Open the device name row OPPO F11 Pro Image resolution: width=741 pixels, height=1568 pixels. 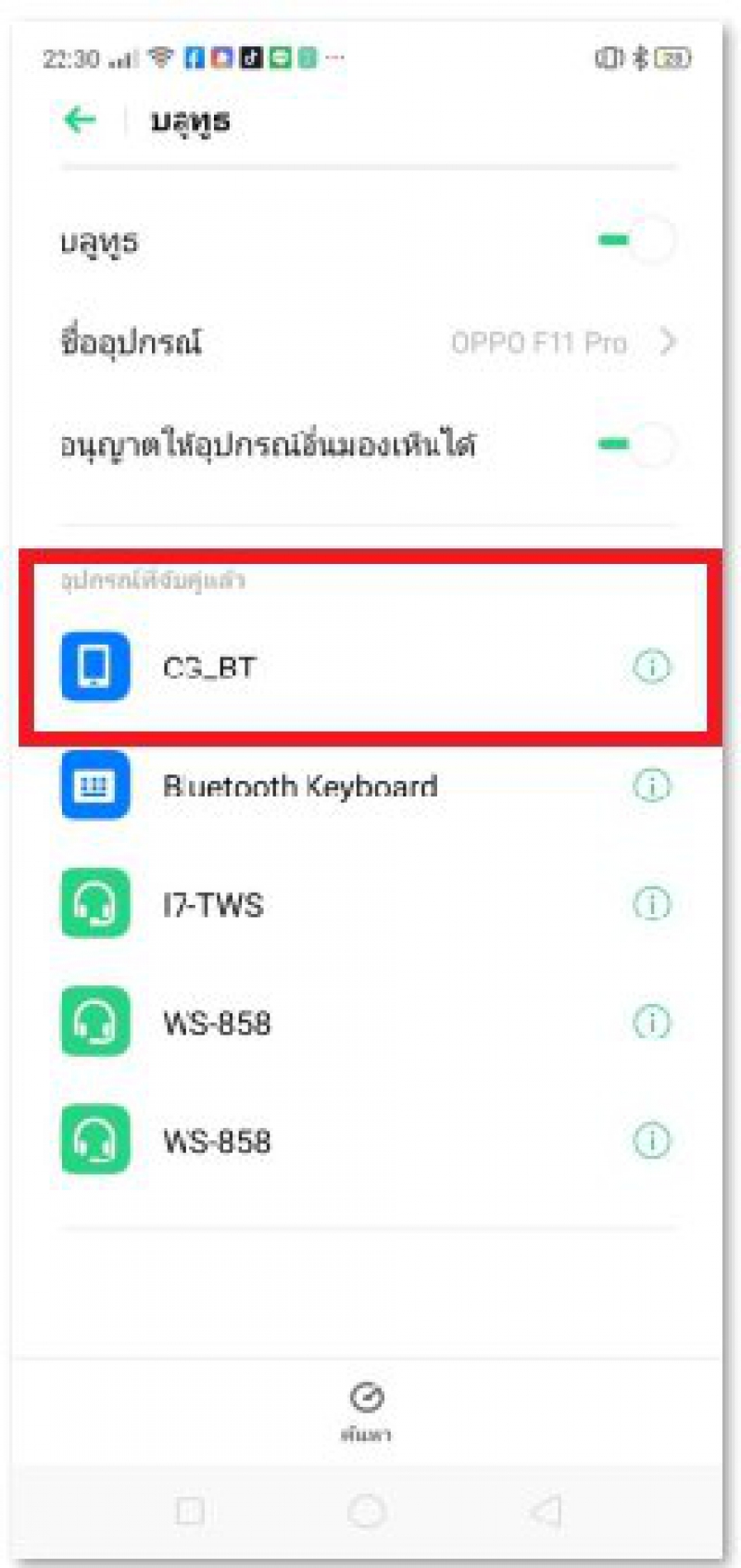pyautogui.click(x=370, y=343)
